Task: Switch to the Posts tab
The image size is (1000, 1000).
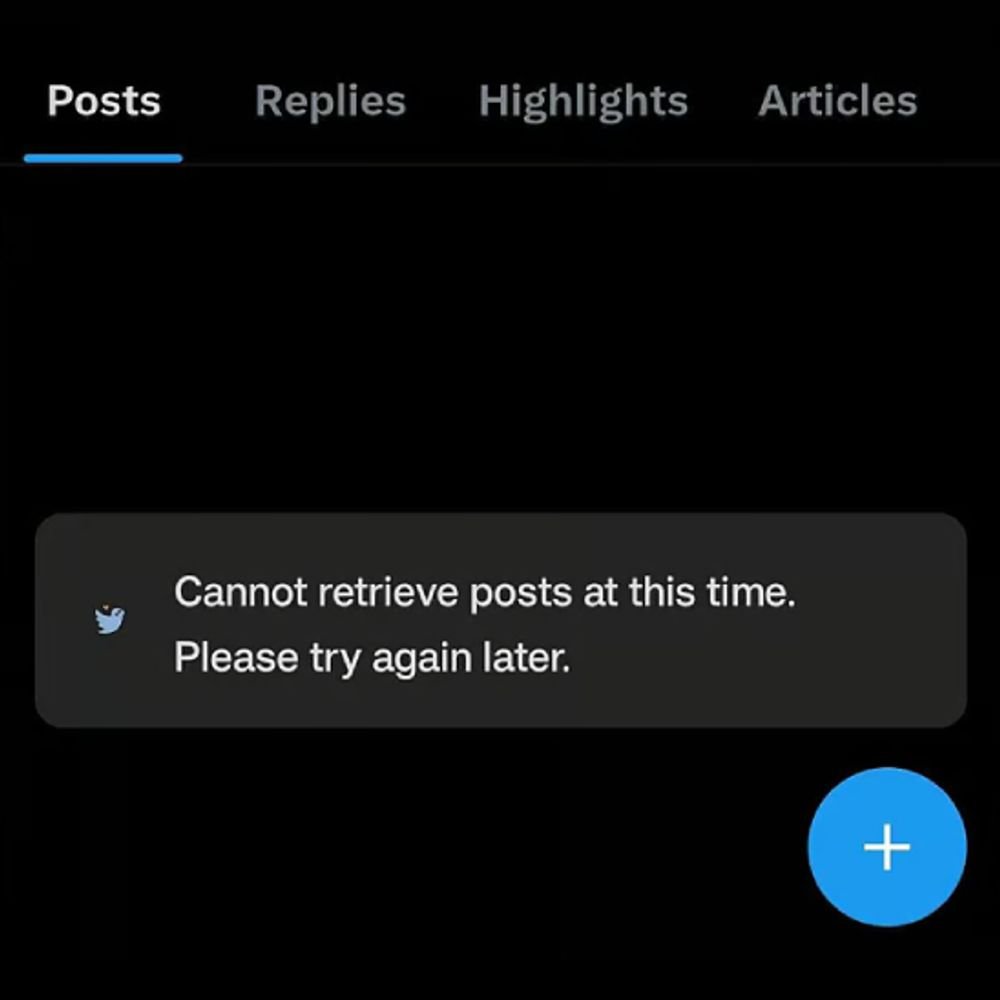Action: pos(104,101)
